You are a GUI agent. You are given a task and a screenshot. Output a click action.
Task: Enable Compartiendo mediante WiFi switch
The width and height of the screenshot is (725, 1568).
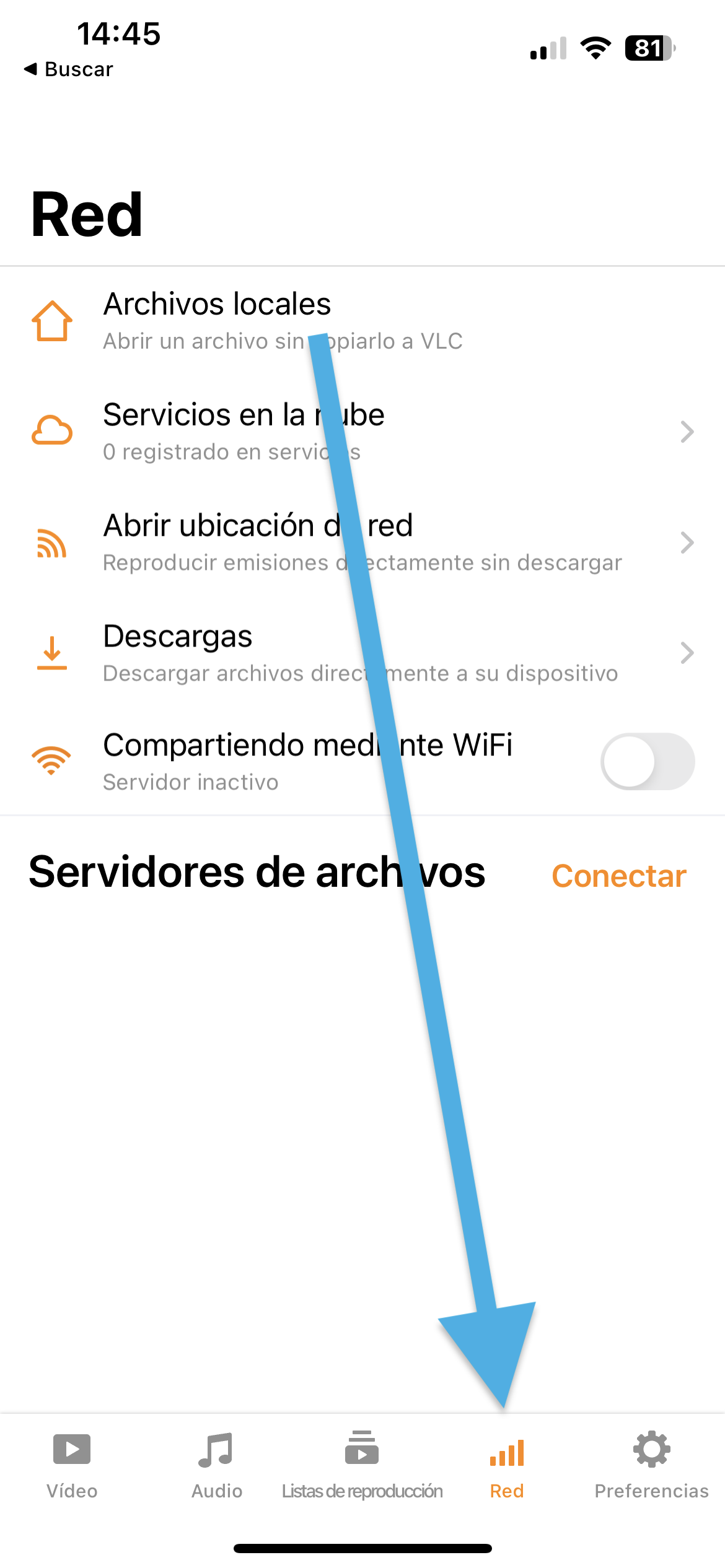647,761
